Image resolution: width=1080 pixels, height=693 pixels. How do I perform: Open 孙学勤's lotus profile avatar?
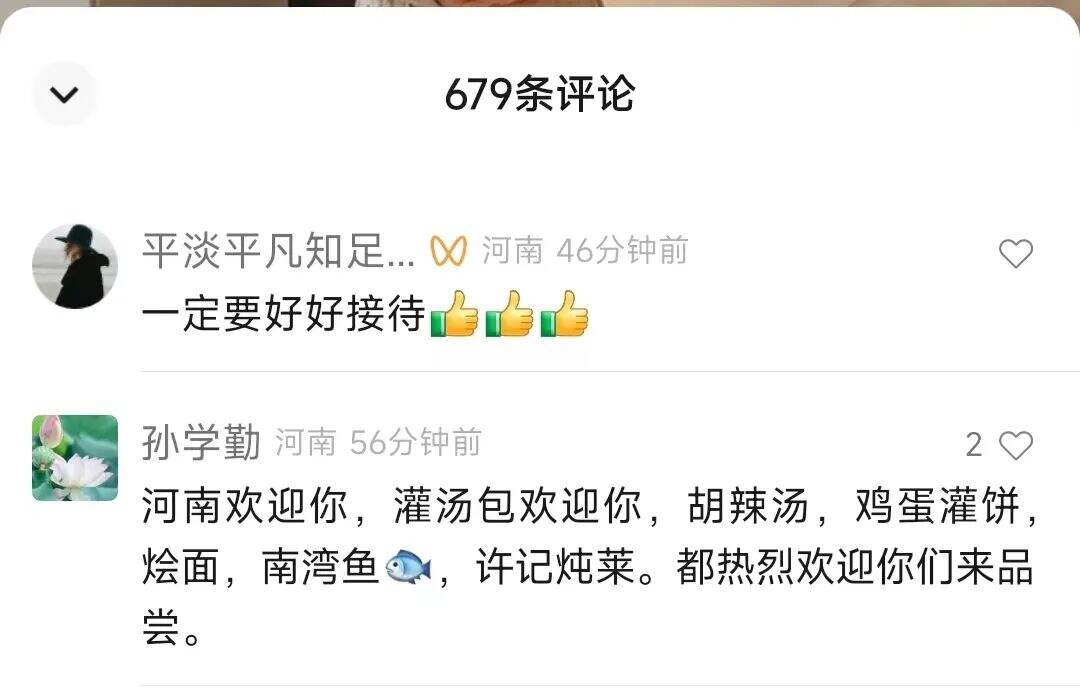click(75, 458)
